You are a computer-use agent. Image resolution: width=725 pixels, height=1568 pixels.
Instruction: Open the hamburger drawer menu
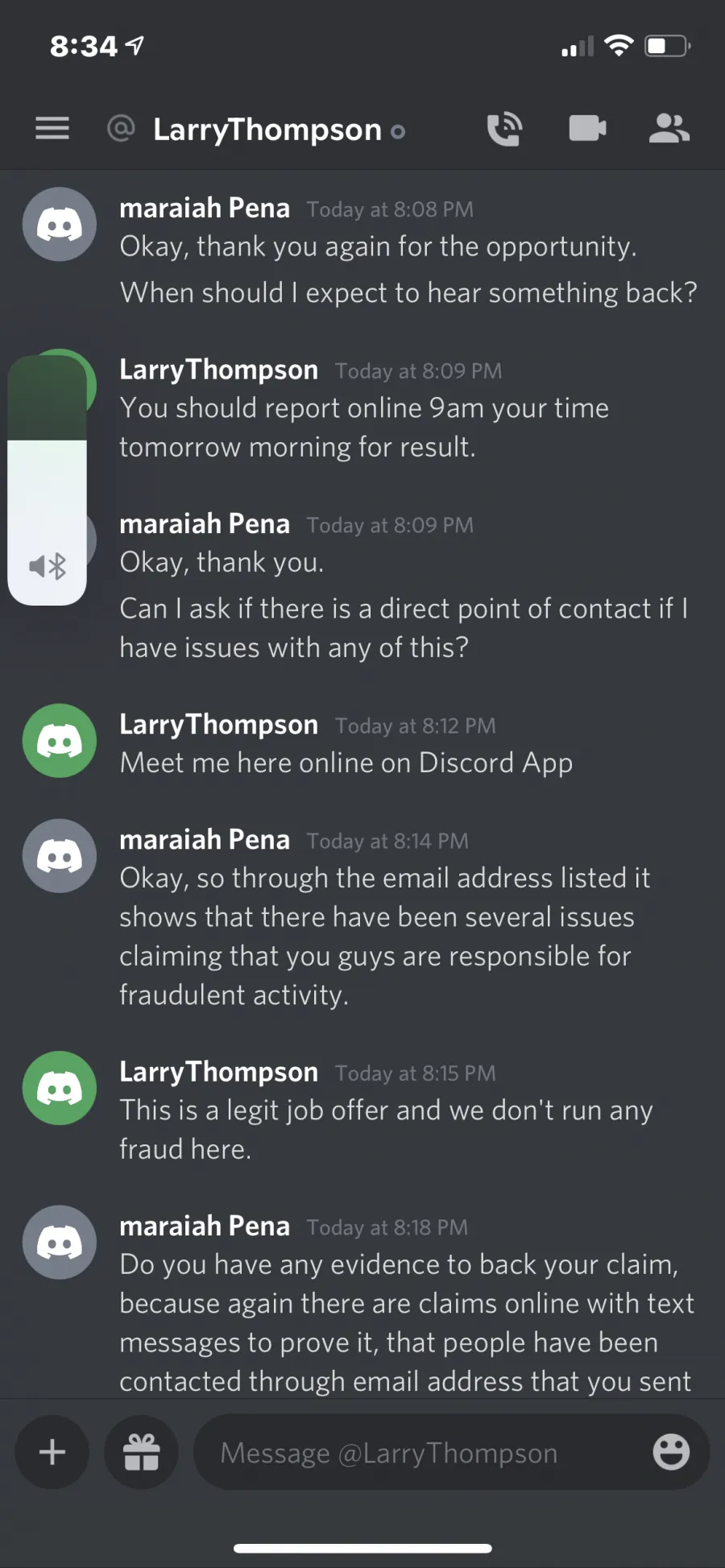coord(52,128)
